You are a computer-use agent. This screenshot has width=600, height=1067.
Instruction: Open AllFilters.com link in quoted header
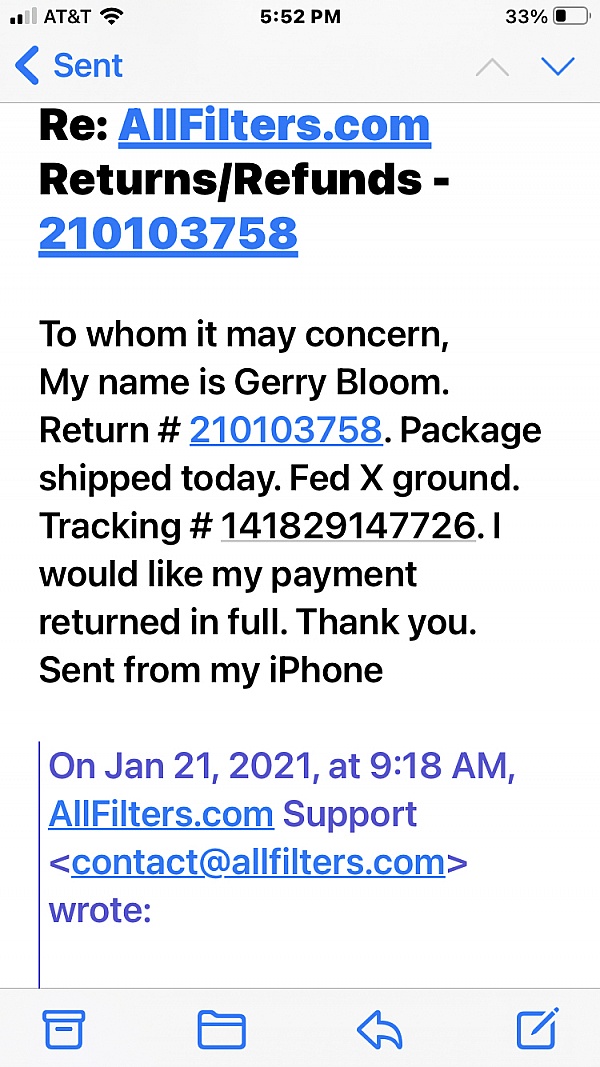(x=161, y=814)
